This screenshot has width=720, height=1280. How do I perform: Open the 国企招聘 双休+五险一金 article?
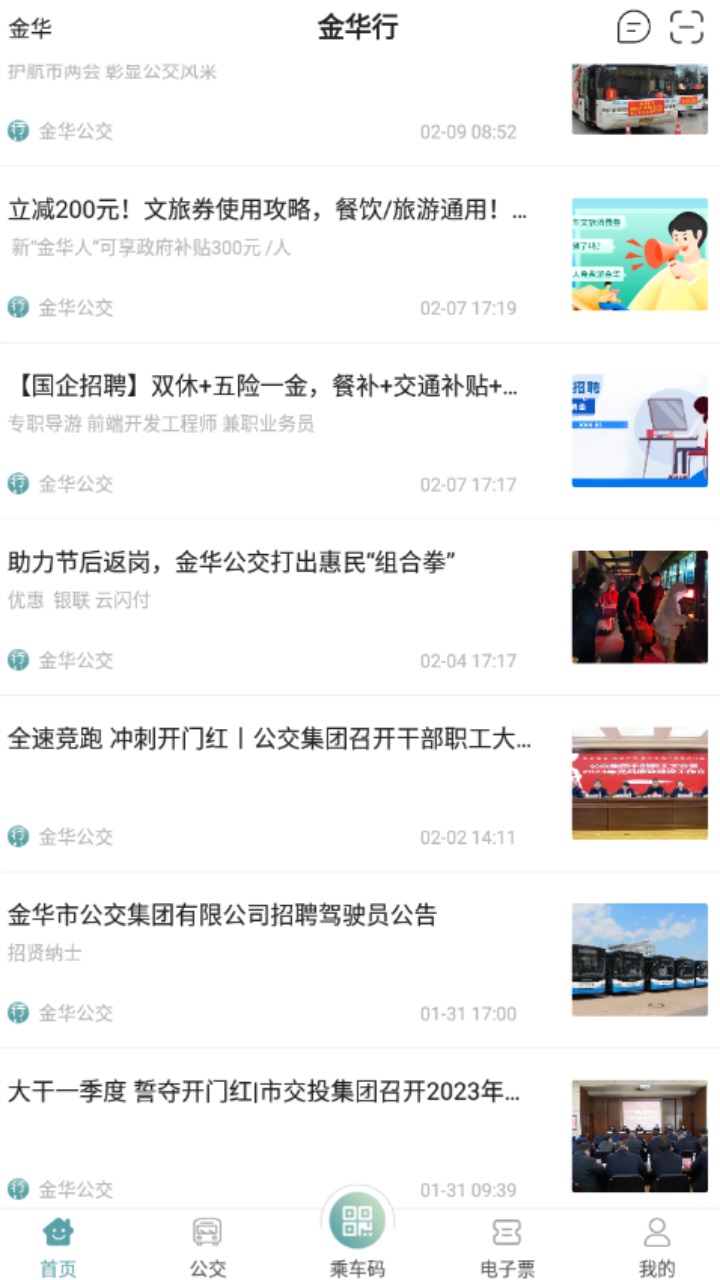coord(268,388)
